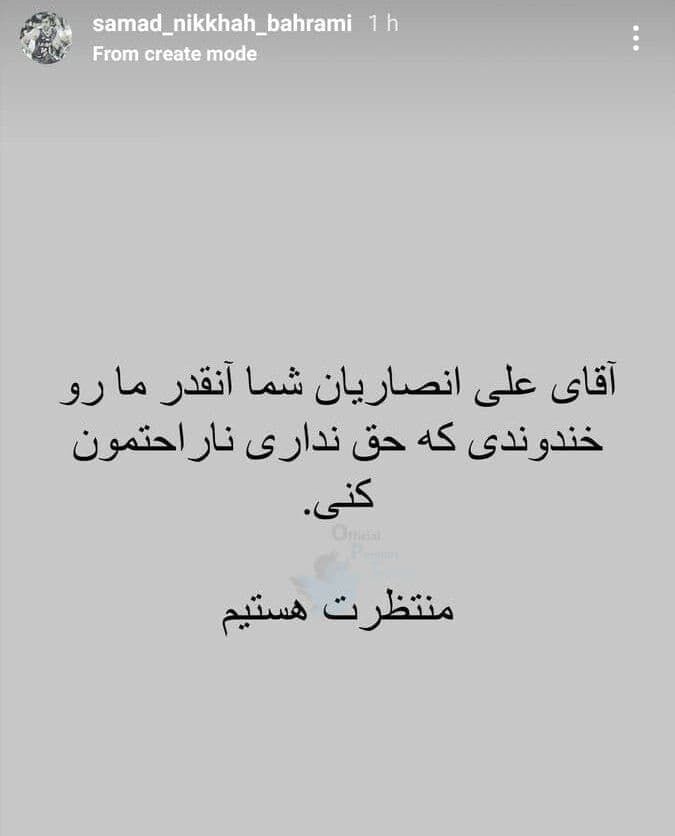Tap the 'From create mode' label
The image size is (675, 836).
[174, 54]
